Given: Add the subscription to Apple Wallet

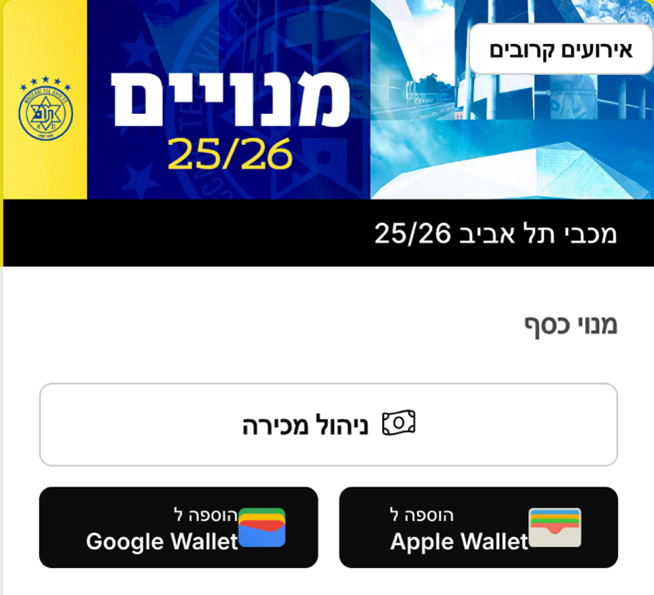Looking at the screenshot, I should (x=478, y=528).
